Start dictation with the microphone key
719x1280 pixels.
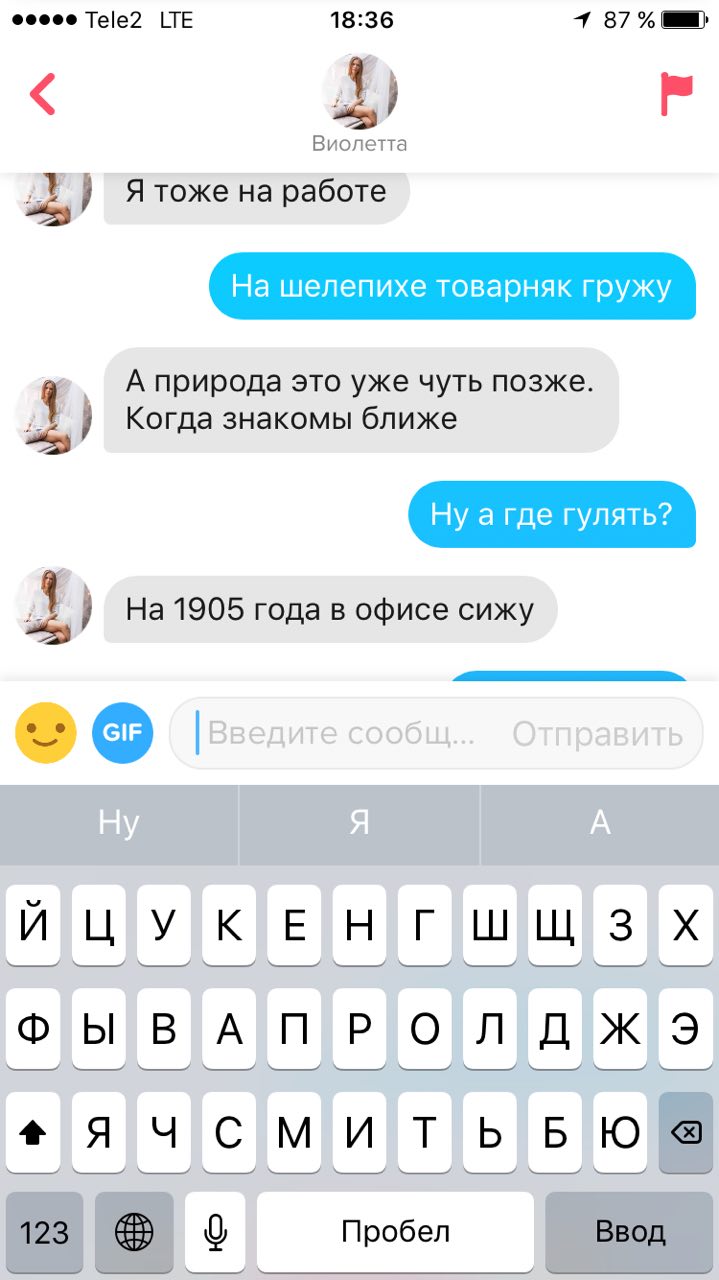coord(215,1232)
